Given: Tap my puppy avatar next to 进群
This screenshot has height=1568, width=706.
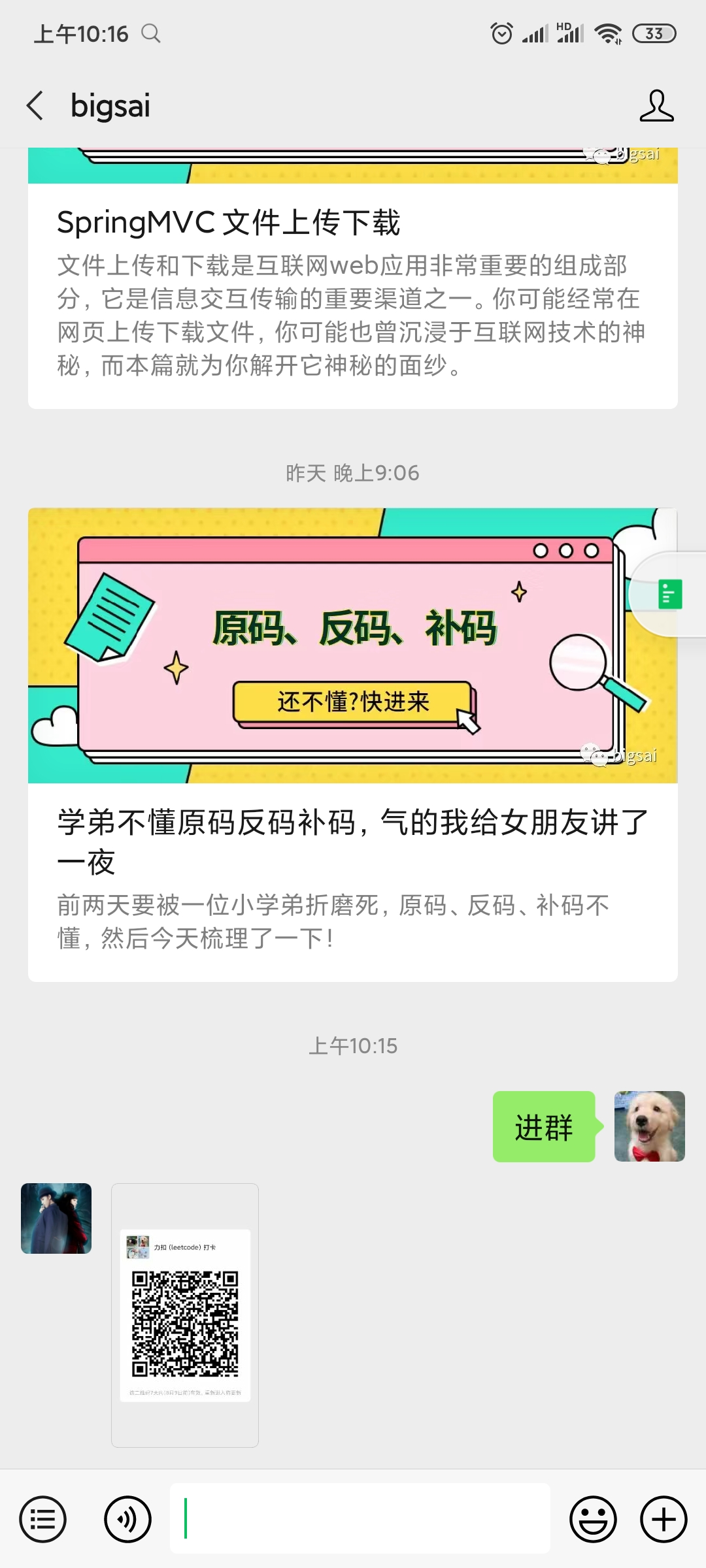Looking at the screenshot, I should coord(649,1126).
